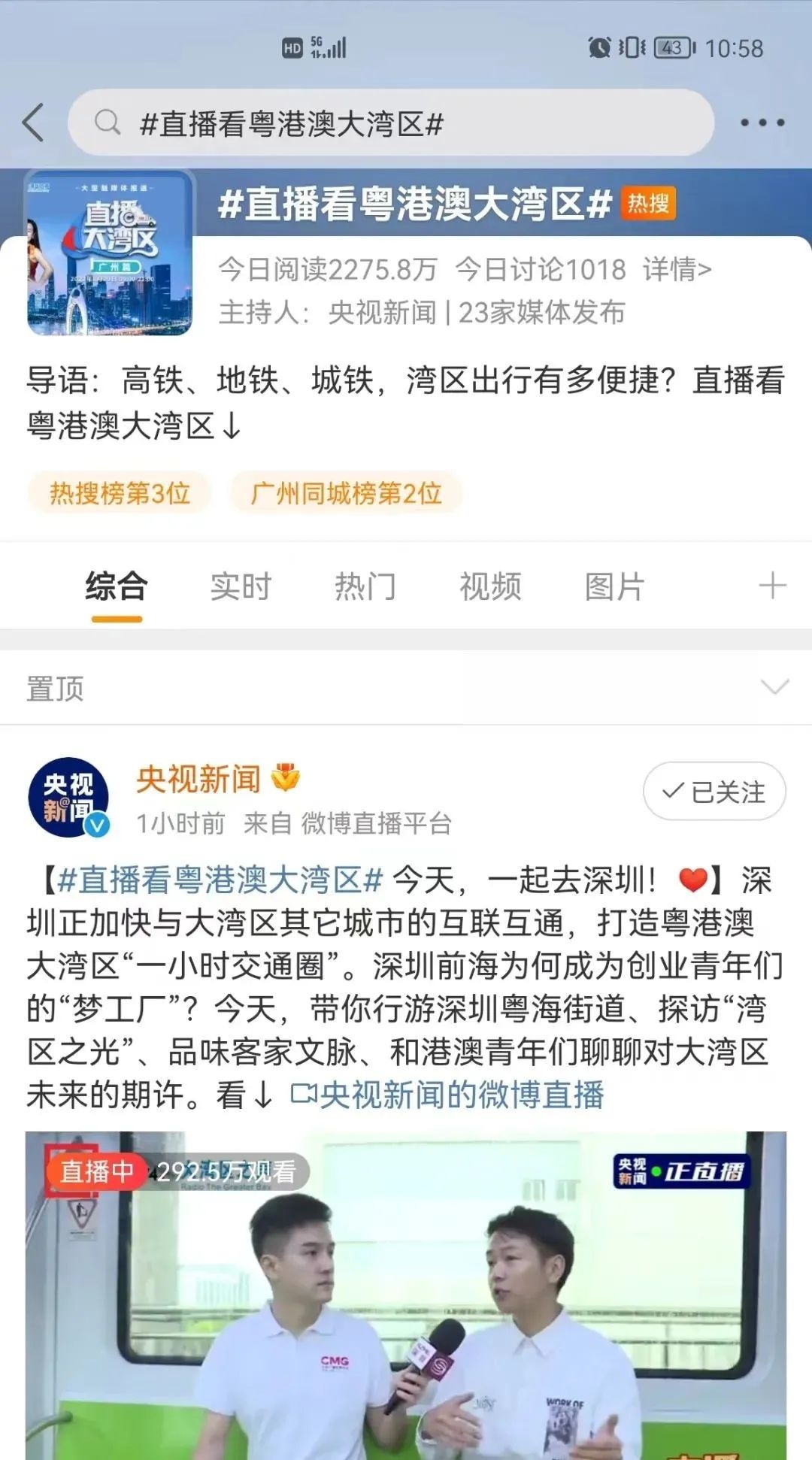Switch to the 实时 tab
812x1460 pixels.
click(241, 586)
